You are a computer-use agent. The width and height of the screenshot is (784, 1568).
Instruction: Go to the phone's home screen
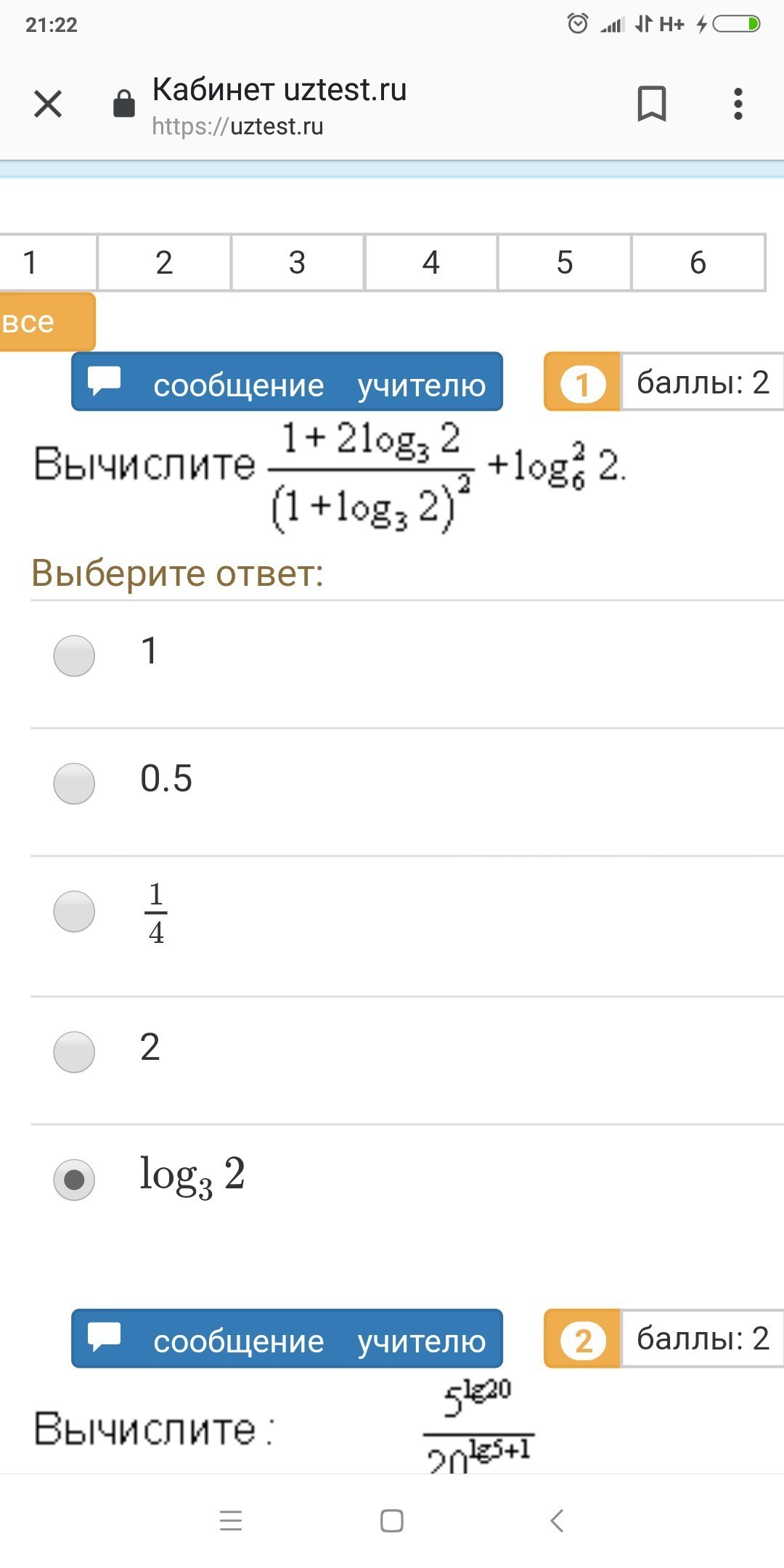pos(392,1521)
